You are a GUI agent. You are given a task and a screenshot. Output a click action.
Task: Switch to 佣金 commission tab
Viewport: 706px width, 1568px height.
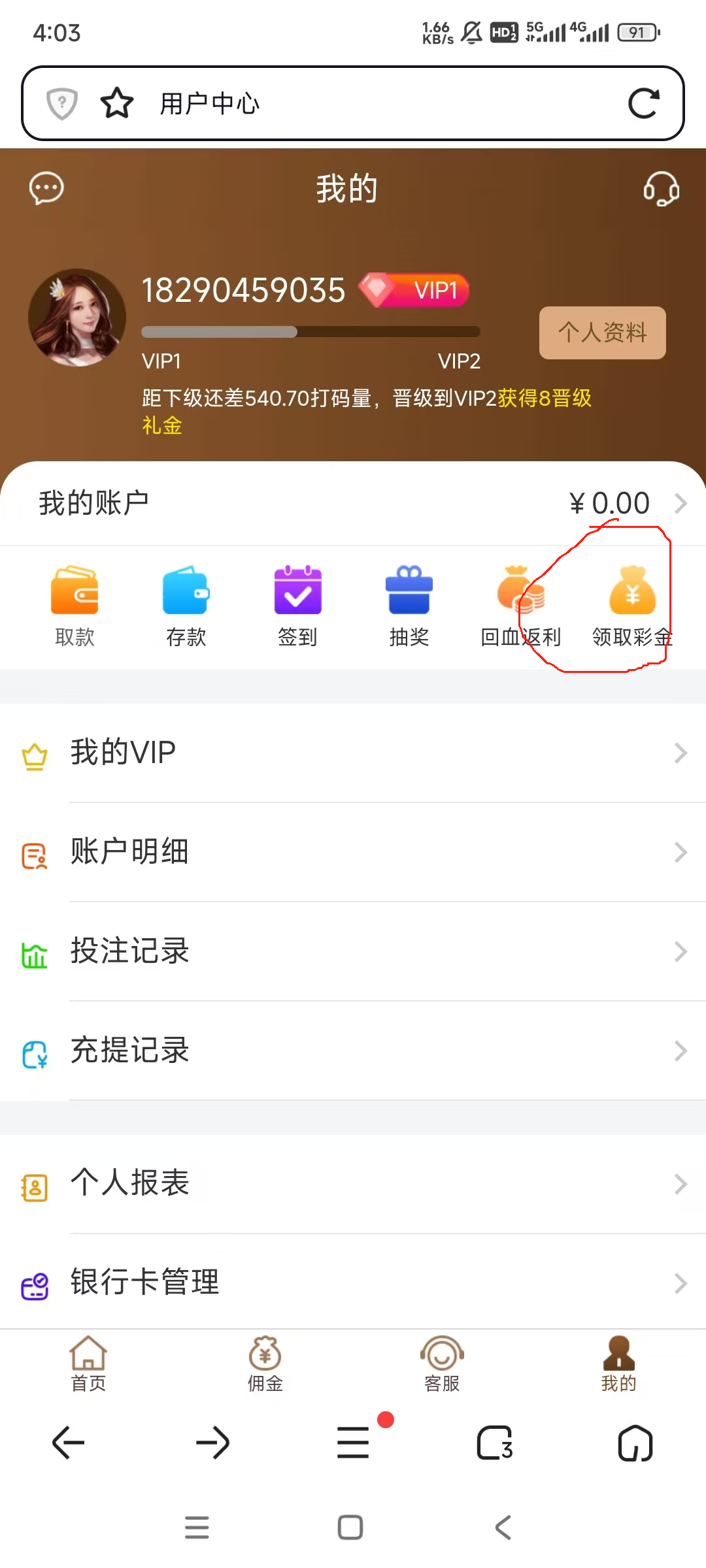[x=265, y=1364]
